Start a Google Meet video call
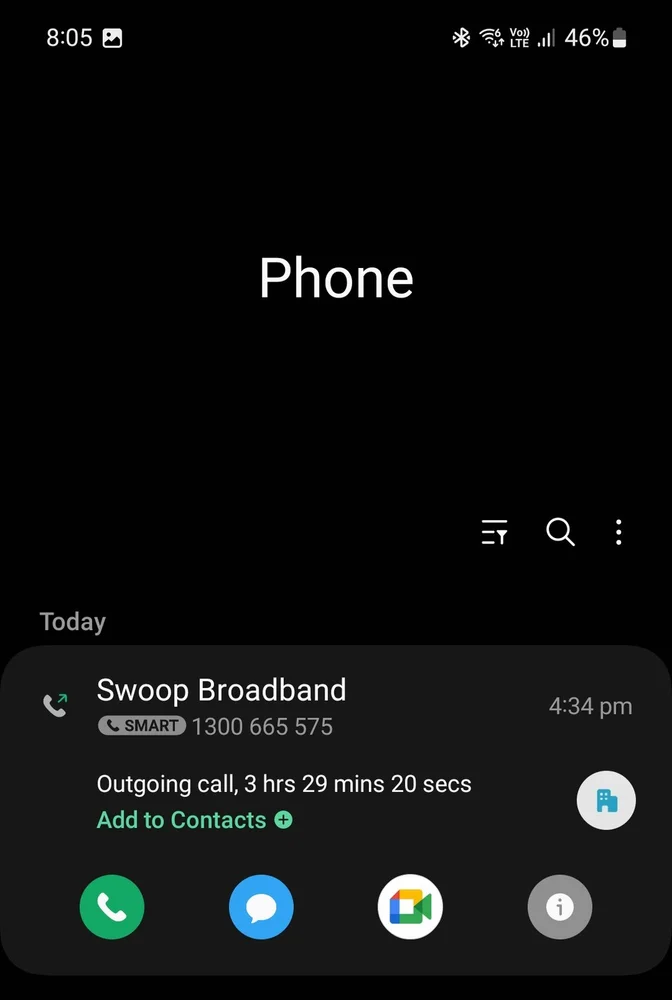672x1000 pixels. click(410, 908)
